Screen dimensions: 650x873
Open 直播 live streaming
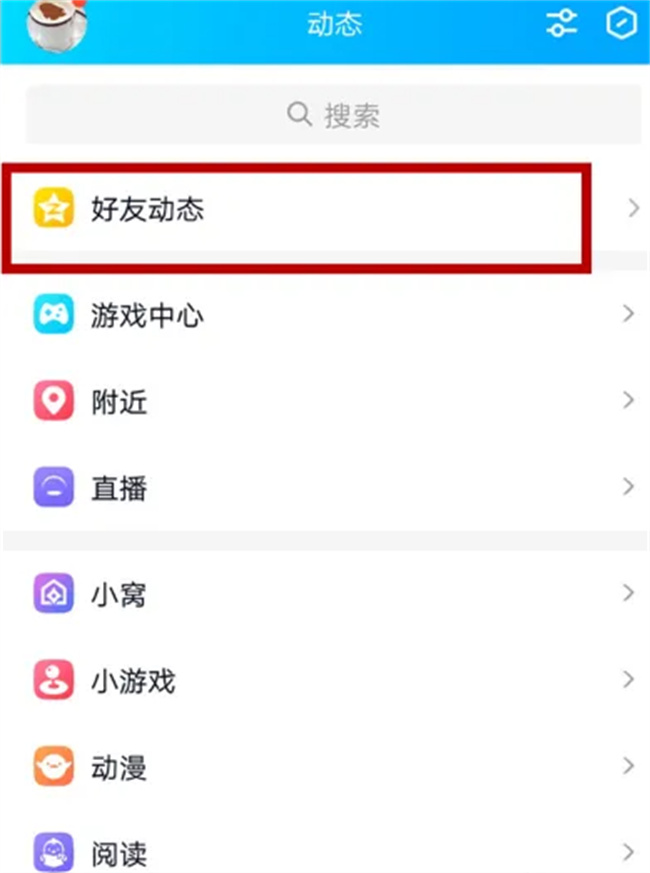[x=325, y=488]
